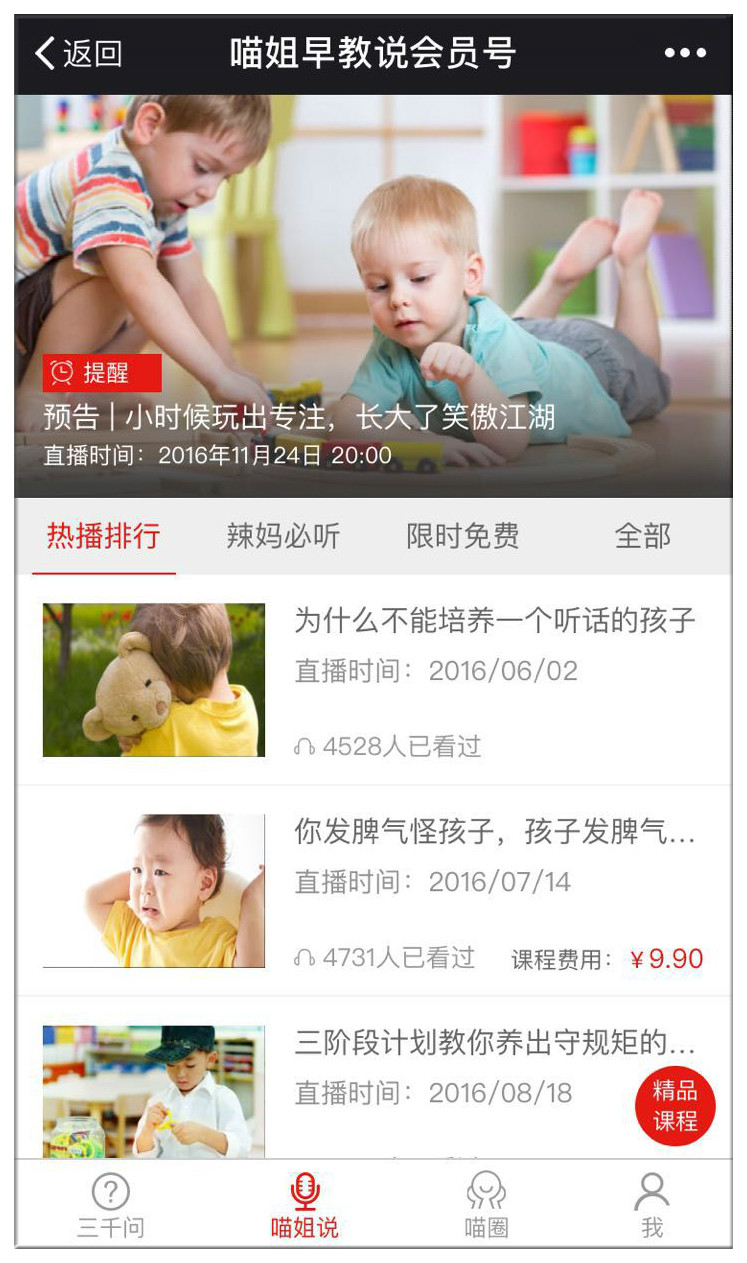Select the 喵姐说 bottom tab

[x=305, y=1205]
